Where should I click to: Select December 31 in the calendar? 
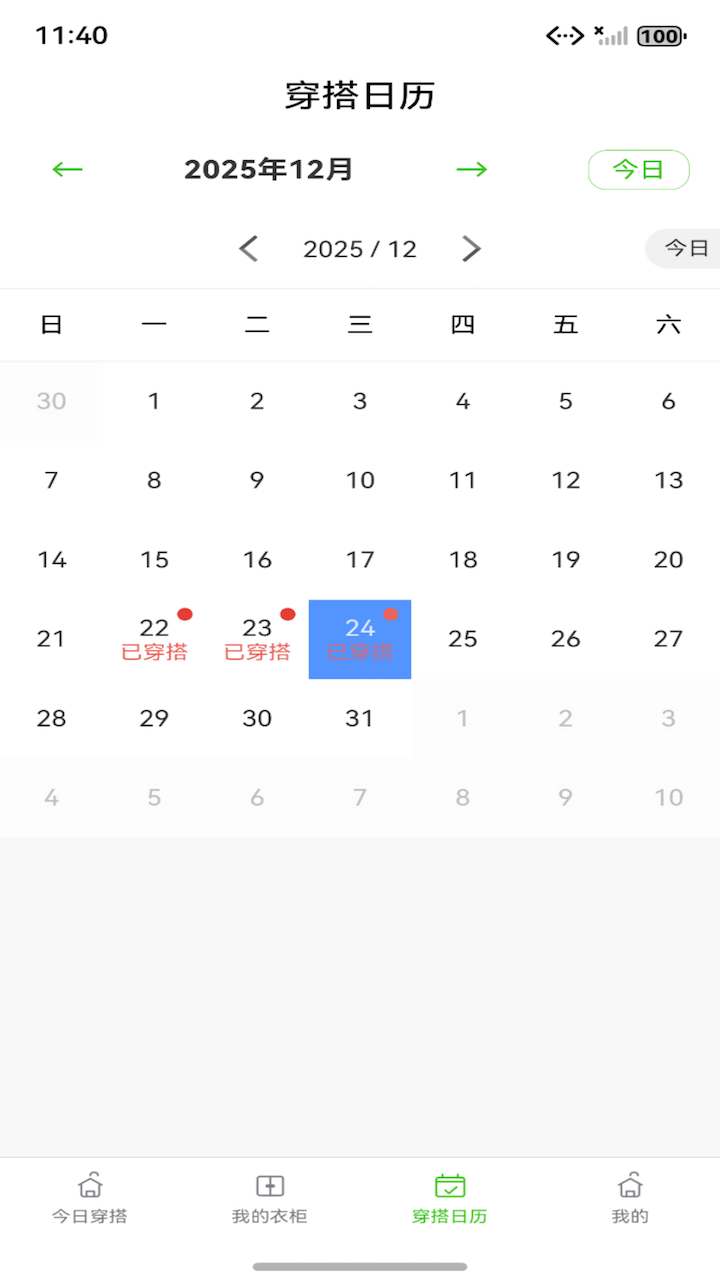pyautogui.click(x=360, y=718)
